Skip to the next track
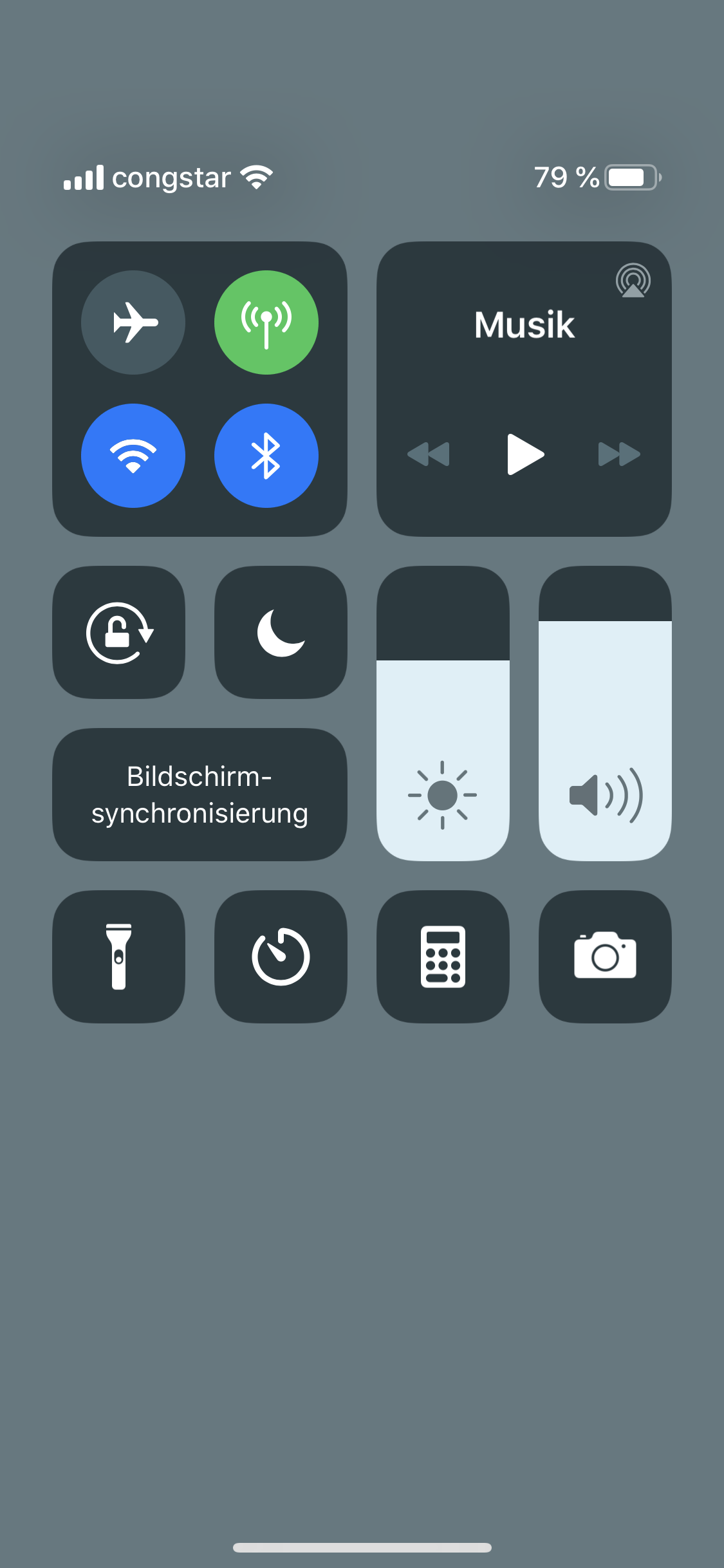 coord(619,454)
